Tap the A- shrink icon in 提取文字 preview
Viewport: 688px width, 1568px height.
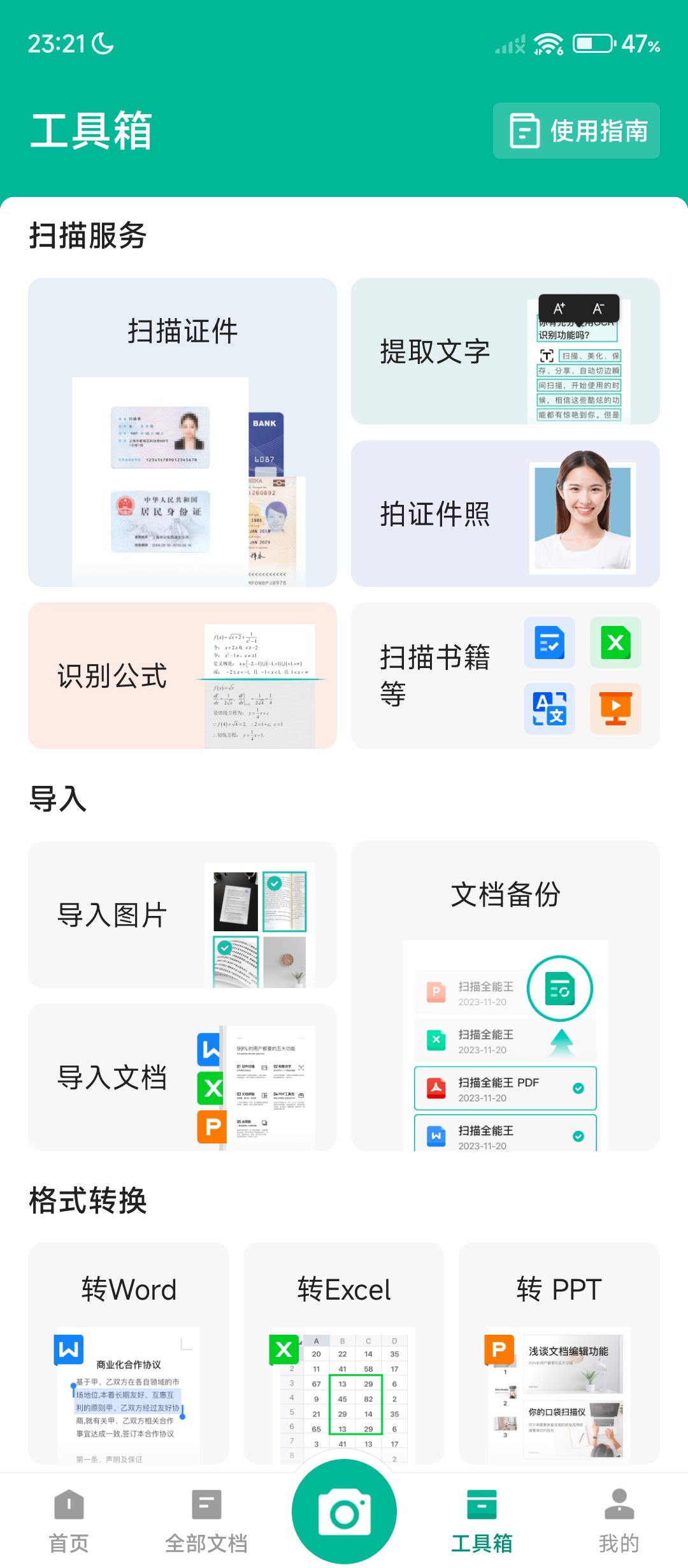(598, 309)
